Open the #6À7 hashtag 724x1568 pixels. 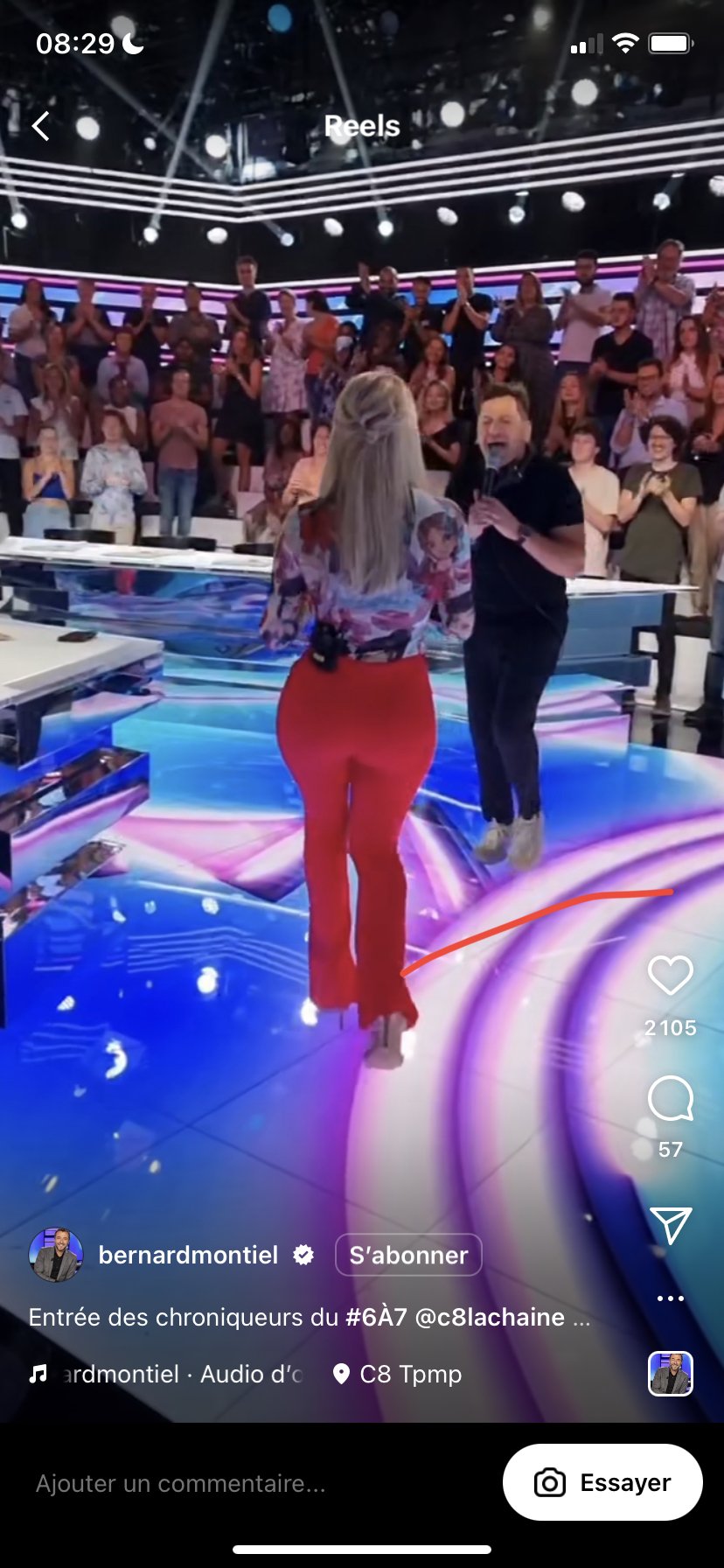[376, 1318]
